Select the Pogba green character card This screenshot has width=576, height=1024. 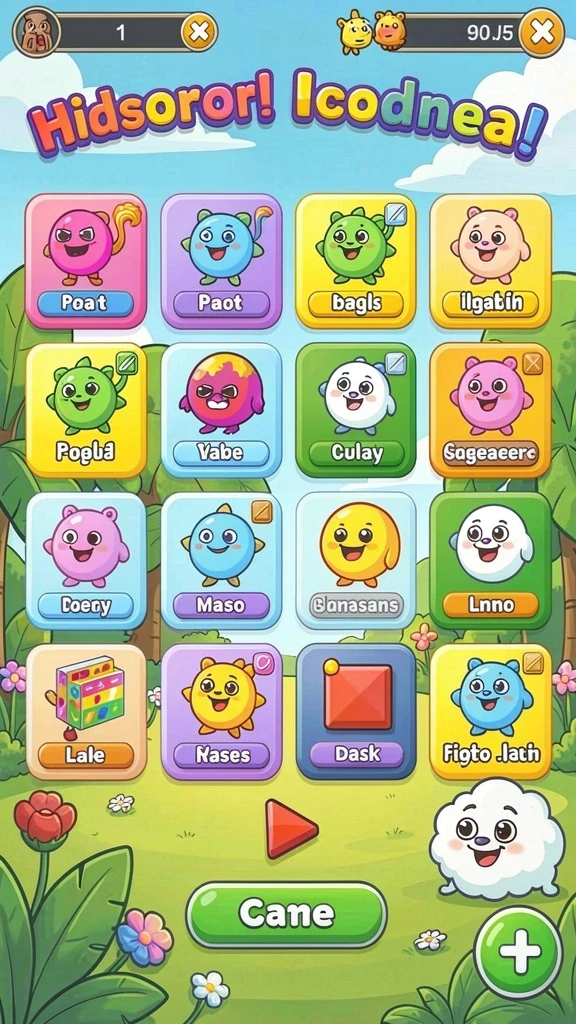[x=86, y=410]
